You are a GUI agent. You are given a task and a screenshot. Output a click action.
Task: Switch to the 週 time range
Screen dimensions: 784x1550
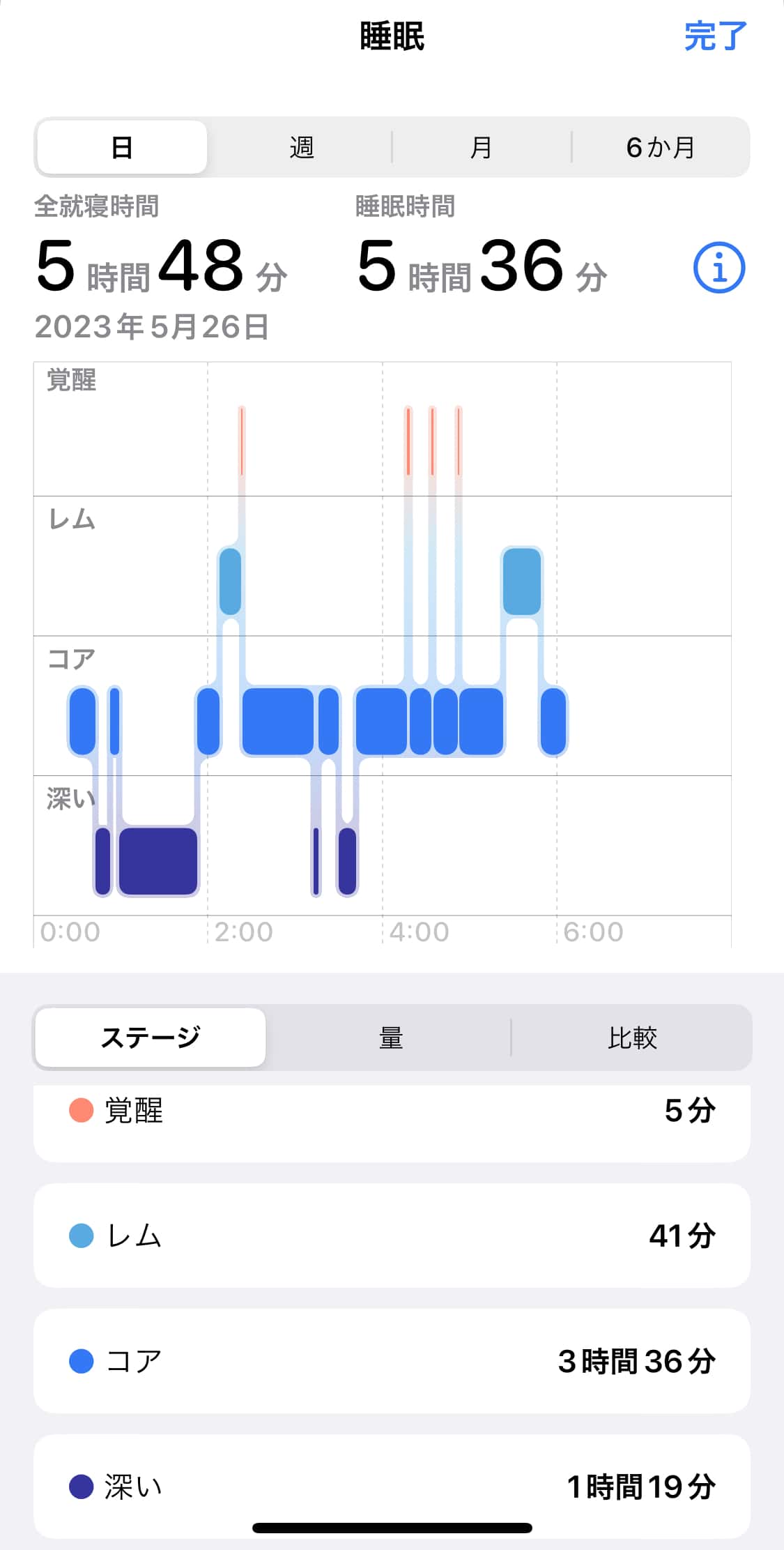pos(301,147)
